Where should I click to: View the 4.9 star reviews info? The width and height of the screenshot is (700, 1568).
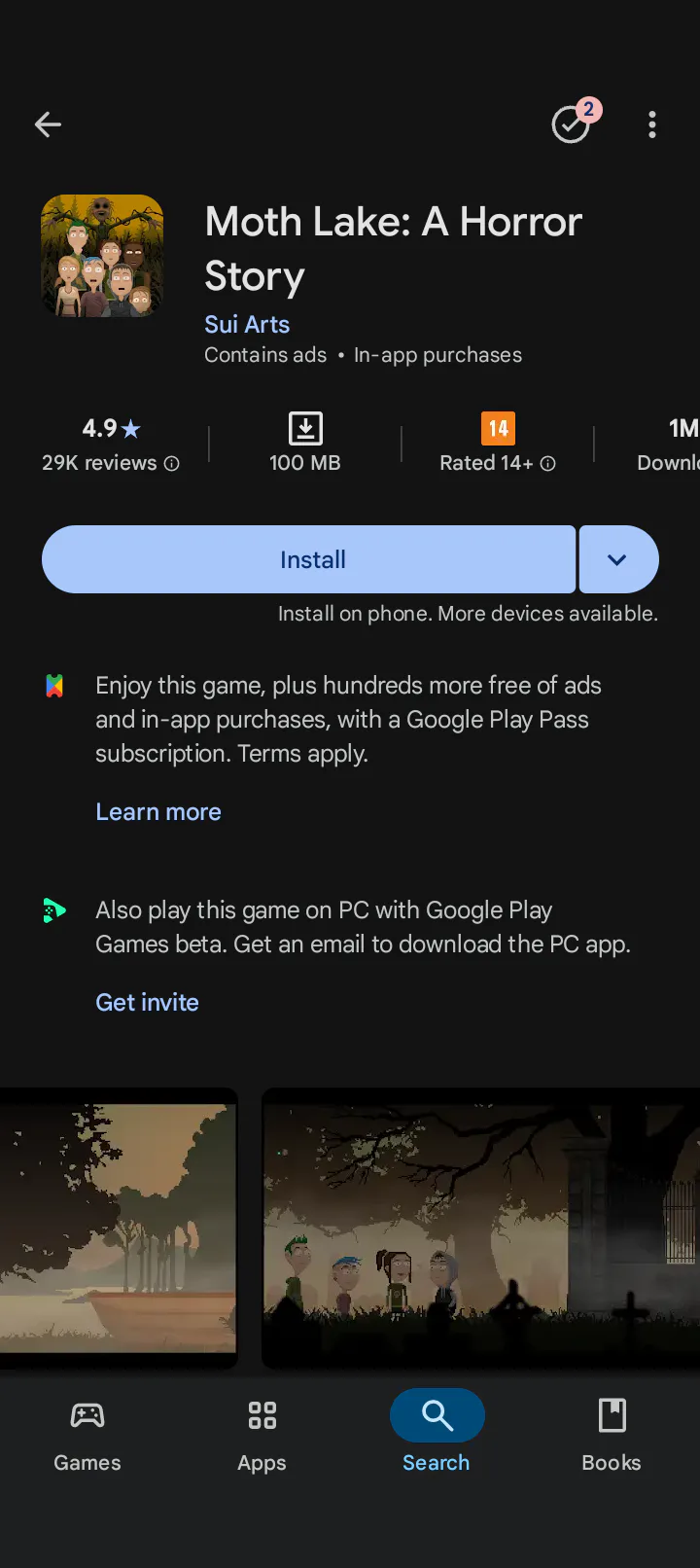tap(110, 445)
